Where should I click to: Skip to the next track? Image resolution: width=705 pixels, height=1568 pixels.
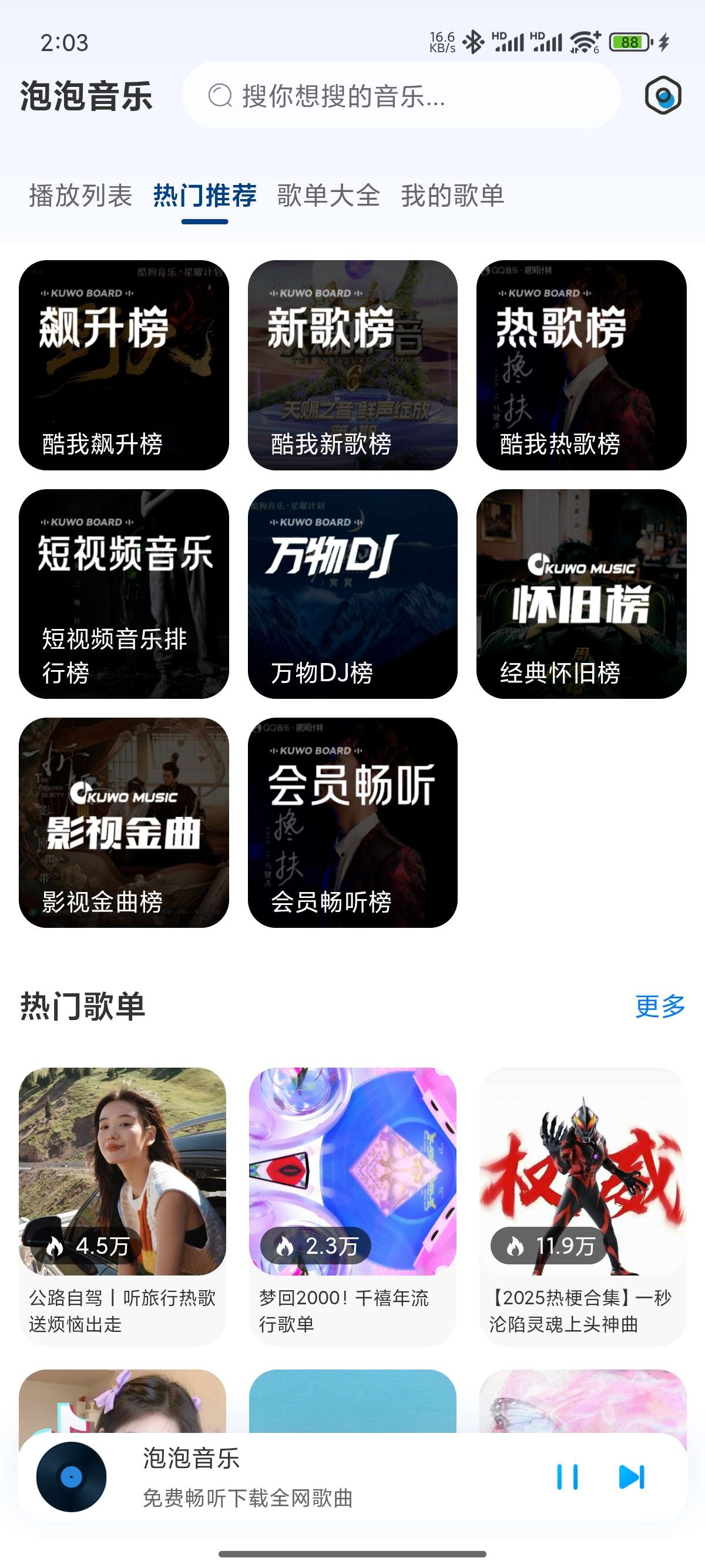(632, 1478)
